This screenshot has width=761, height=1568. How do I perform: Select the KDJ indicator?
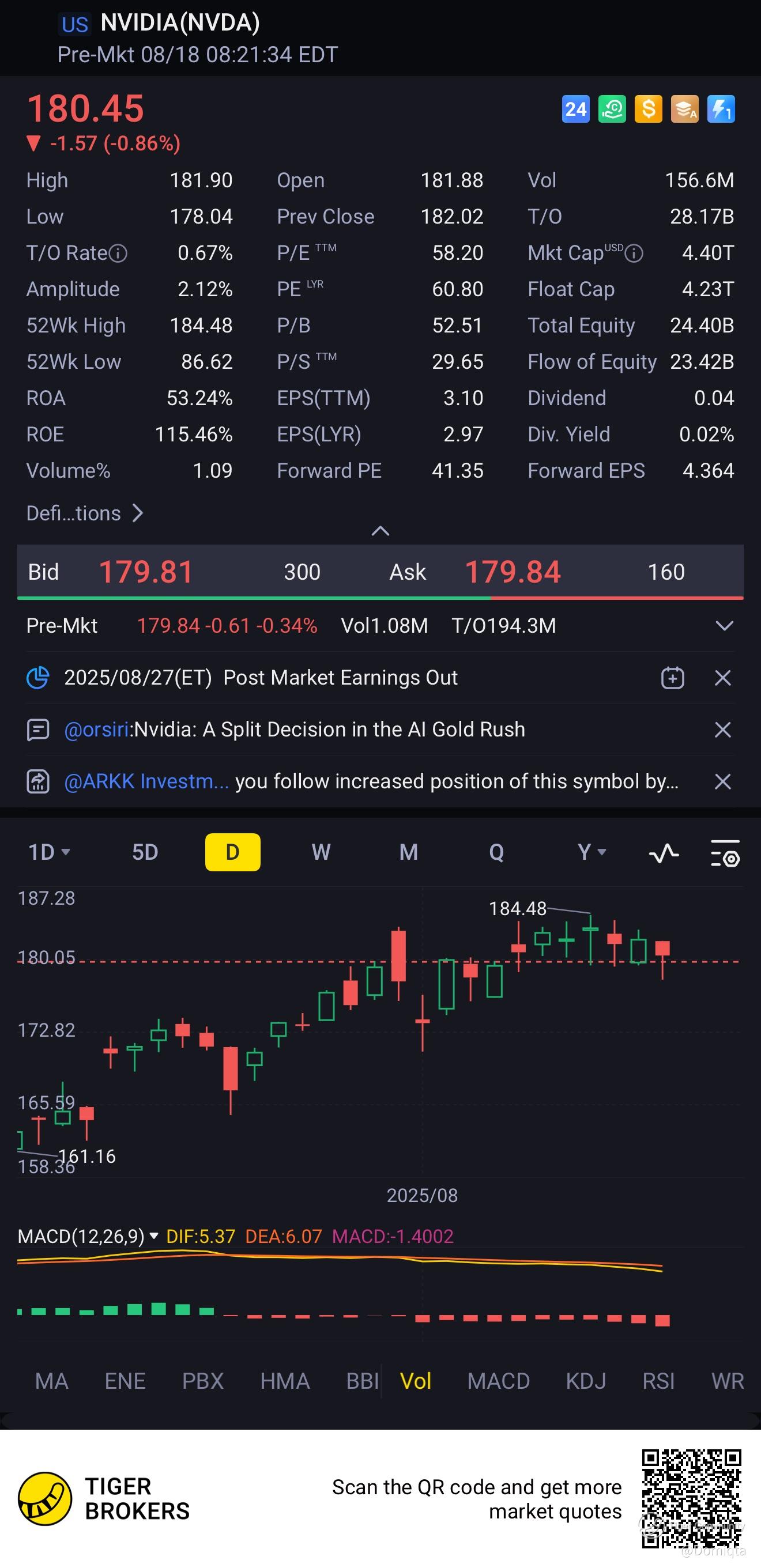pos(586,1381)
